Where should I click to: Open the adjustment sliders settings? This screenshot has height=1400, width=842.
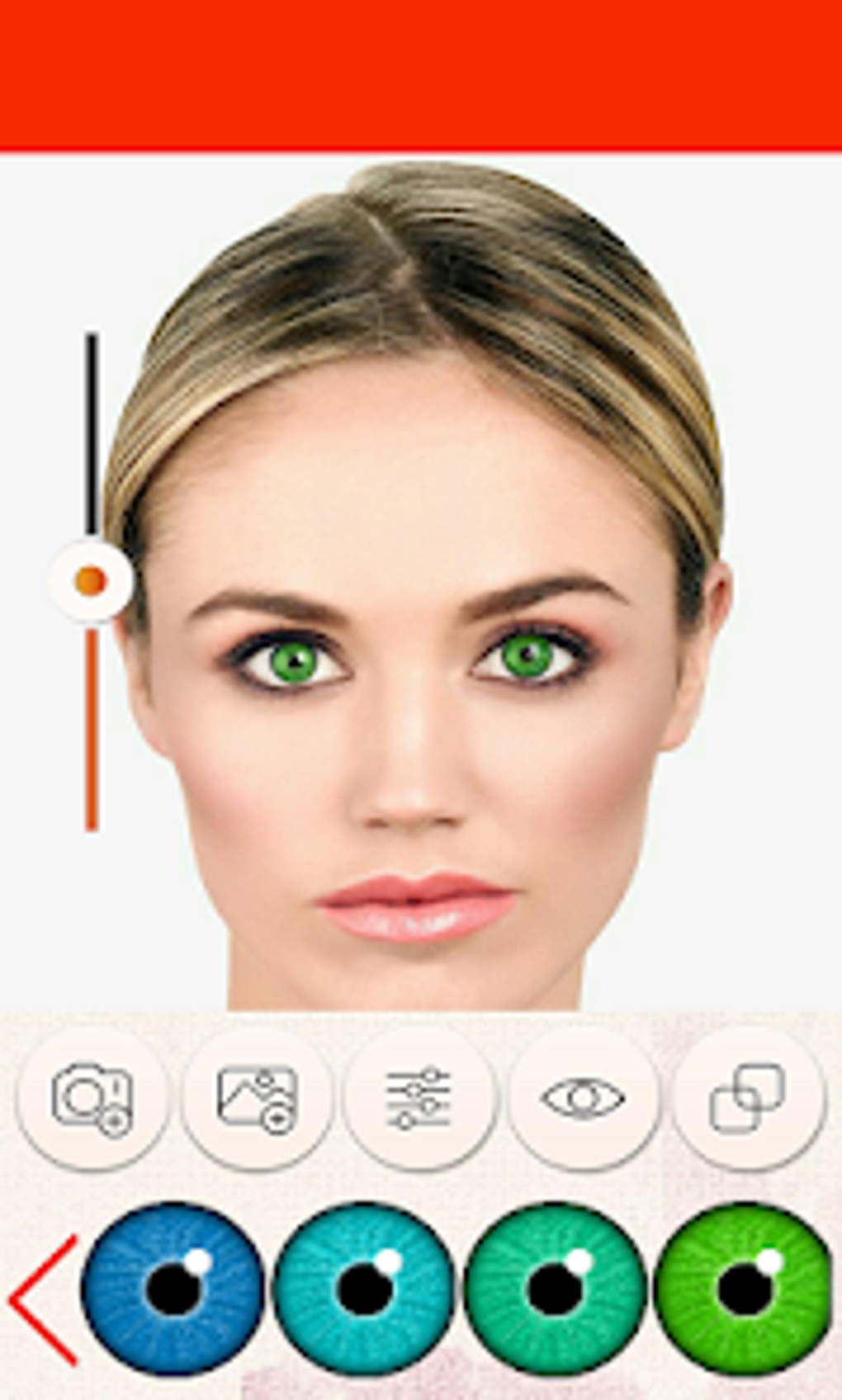(x=420, y=1099)
